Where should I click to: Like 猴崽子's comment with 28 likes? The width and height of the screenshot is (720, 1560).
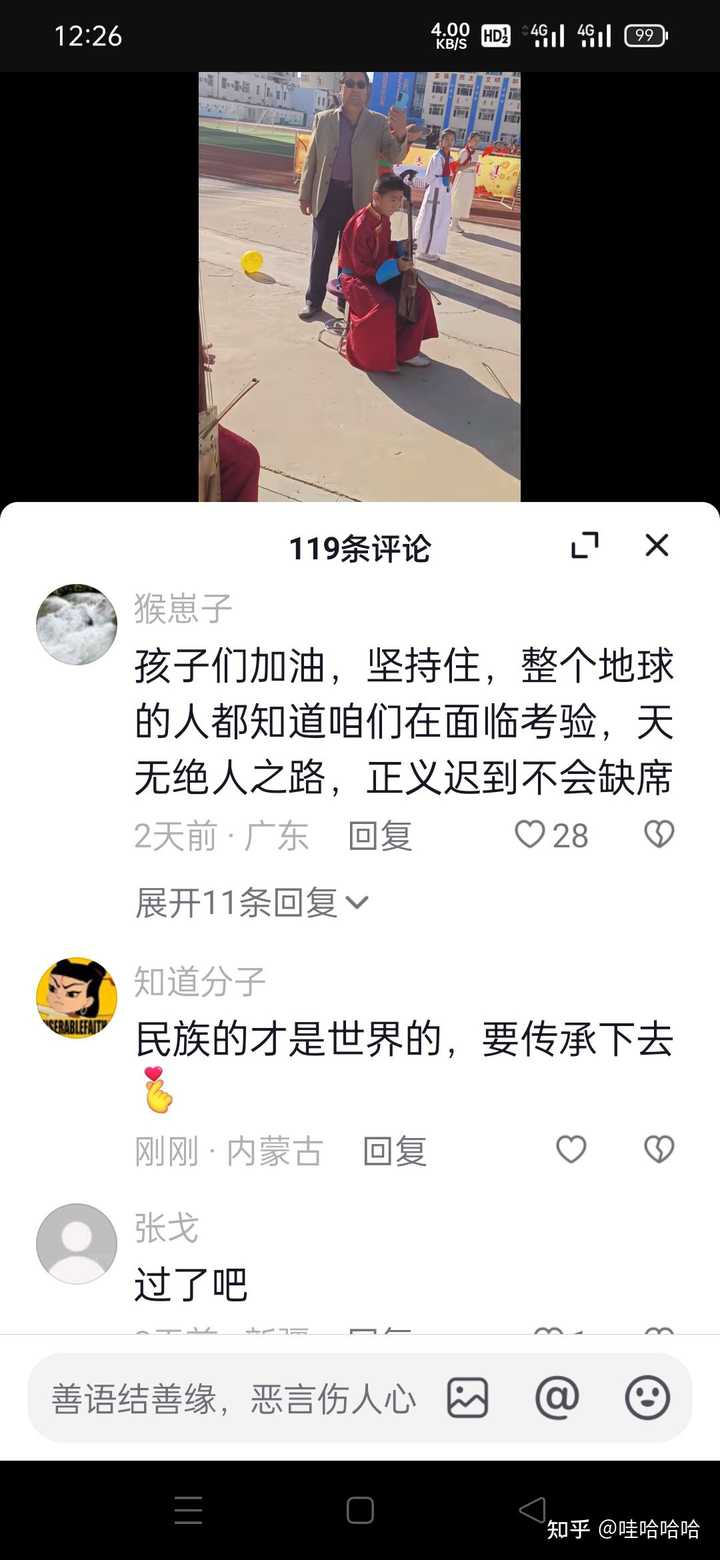[x=551, y=835]
